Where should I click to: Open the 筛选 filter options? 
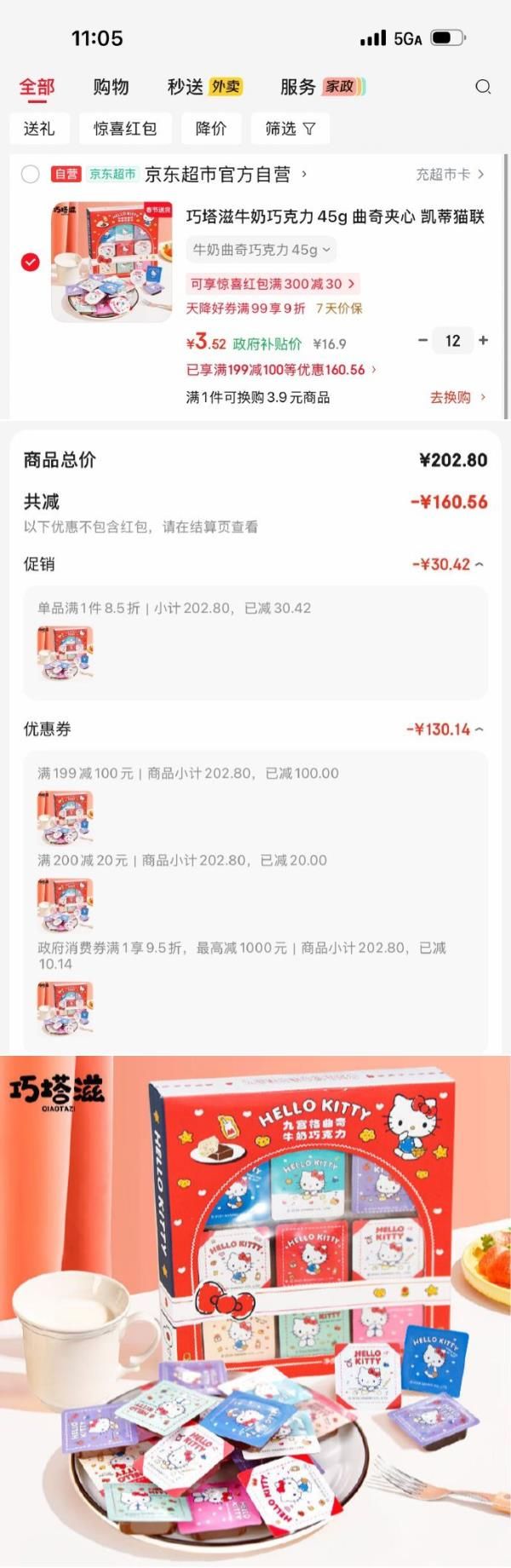click(290, 129)
